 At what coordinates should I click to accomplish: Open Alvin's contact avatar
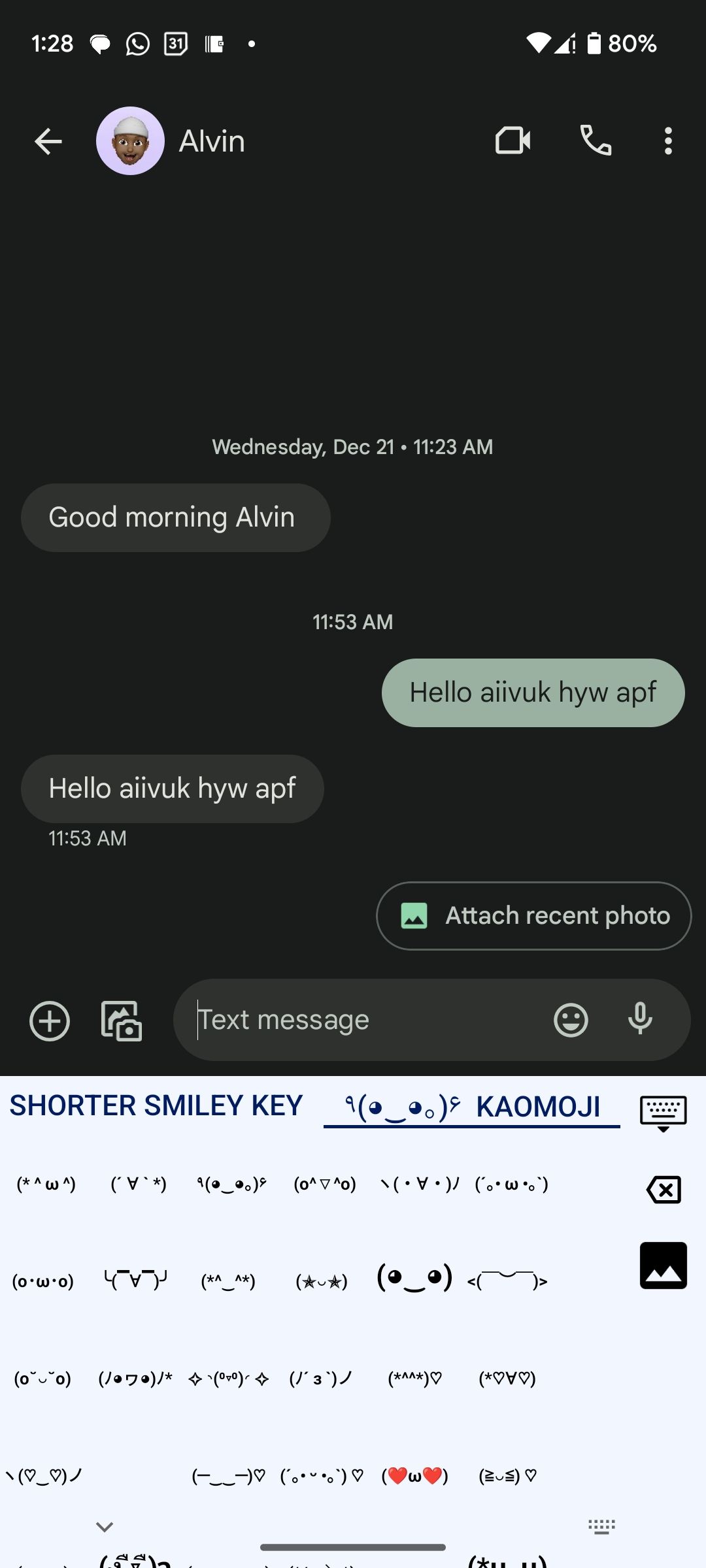(x=130, y=141)
